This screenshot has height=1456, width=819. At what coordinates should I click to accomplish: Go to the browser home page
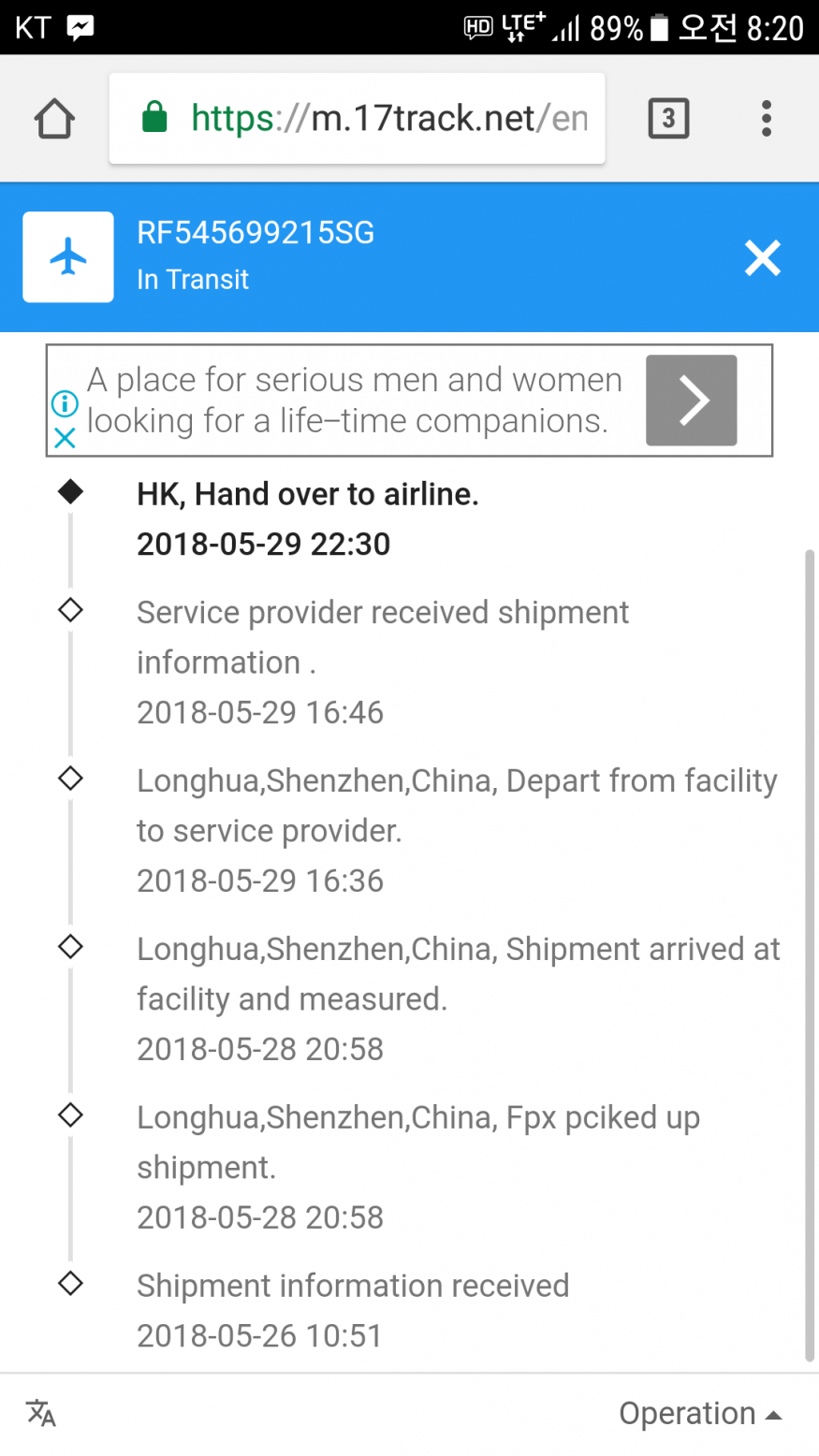tap(54, 119)
